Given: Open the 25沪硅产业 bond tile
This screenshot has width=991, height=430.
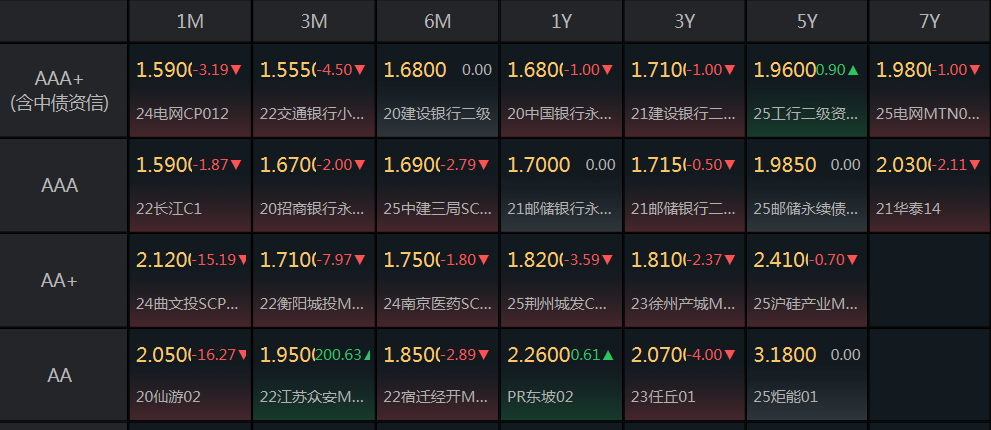Looking at the screenshot, I should coord(808,281).
